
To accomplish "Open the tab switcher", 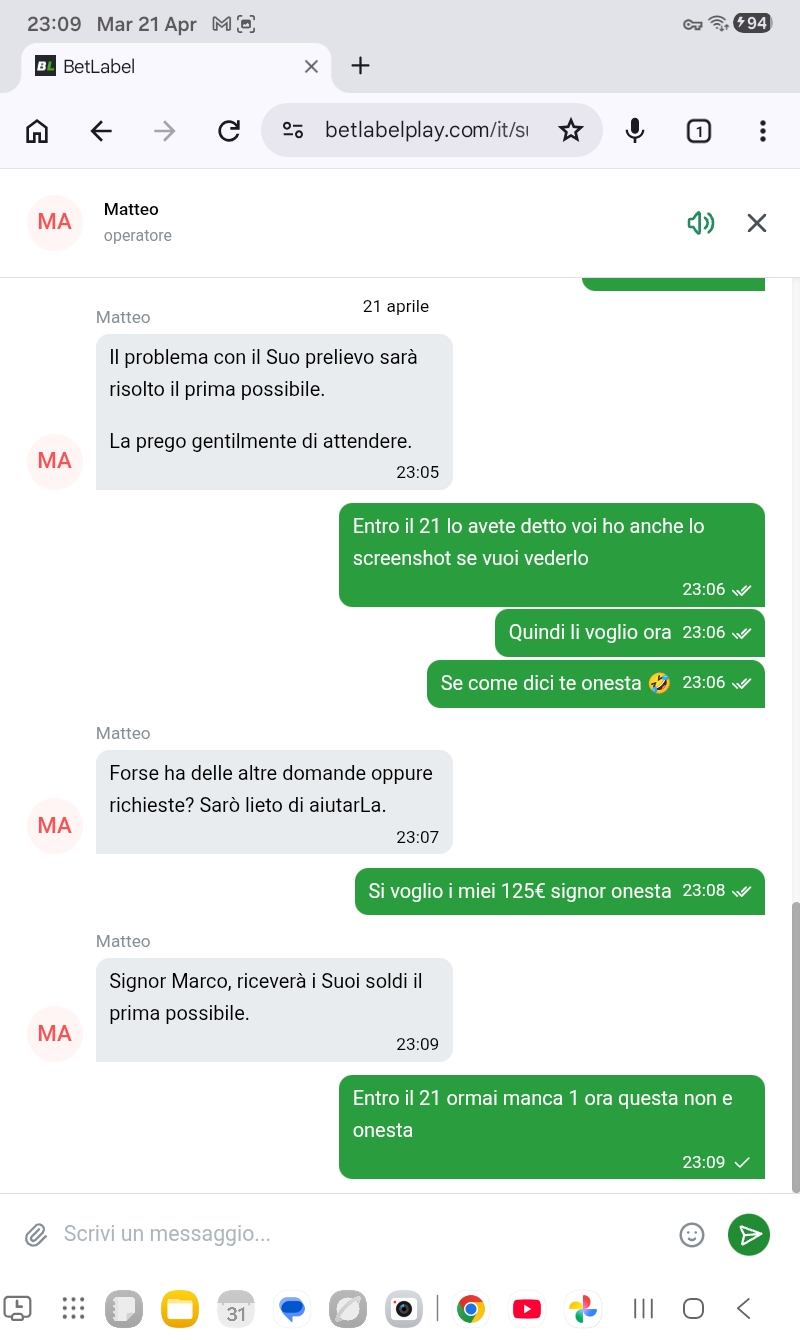I will tap(698, 130).
